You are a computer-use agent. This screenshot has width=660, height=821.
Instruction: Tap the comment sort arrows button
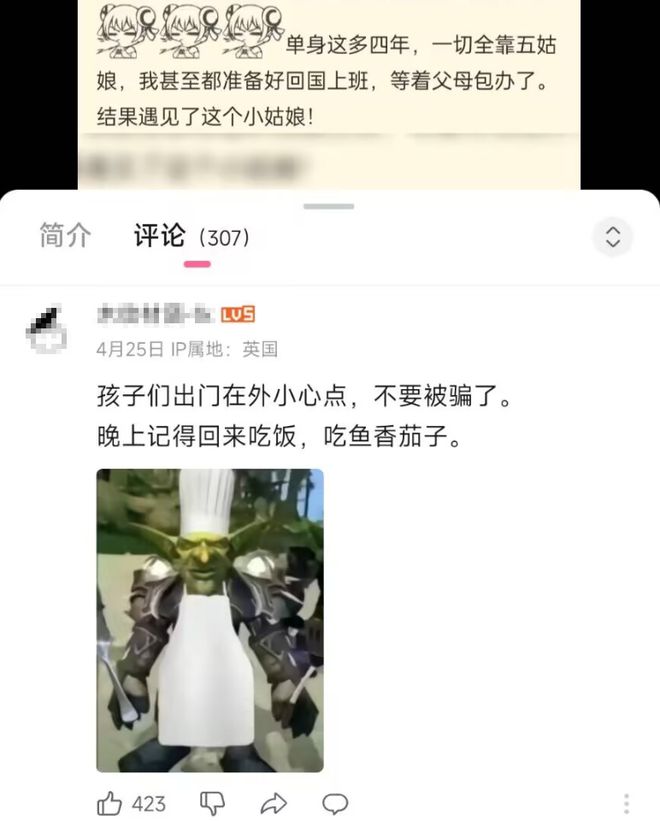pos(613,237)
